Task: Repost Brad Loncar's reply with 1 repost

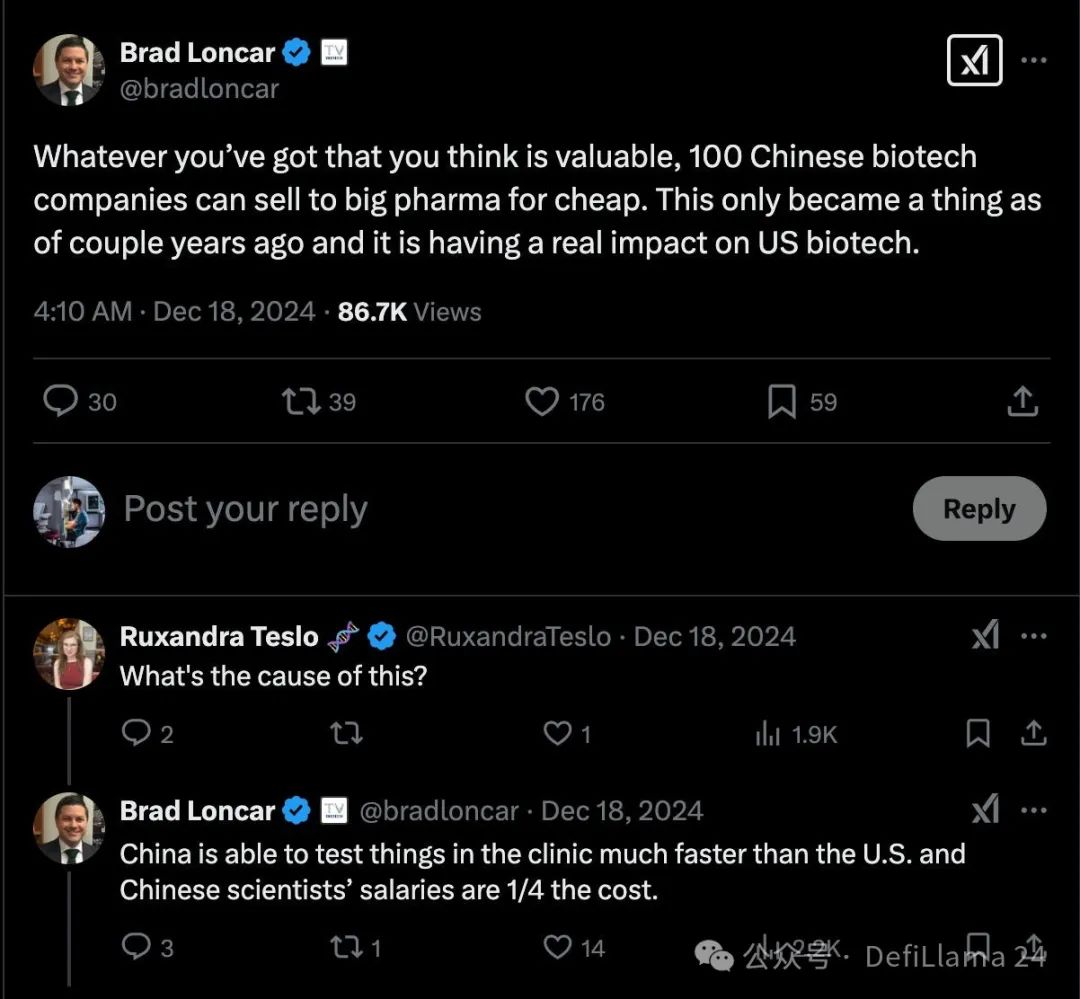Action: pos(346,947)
